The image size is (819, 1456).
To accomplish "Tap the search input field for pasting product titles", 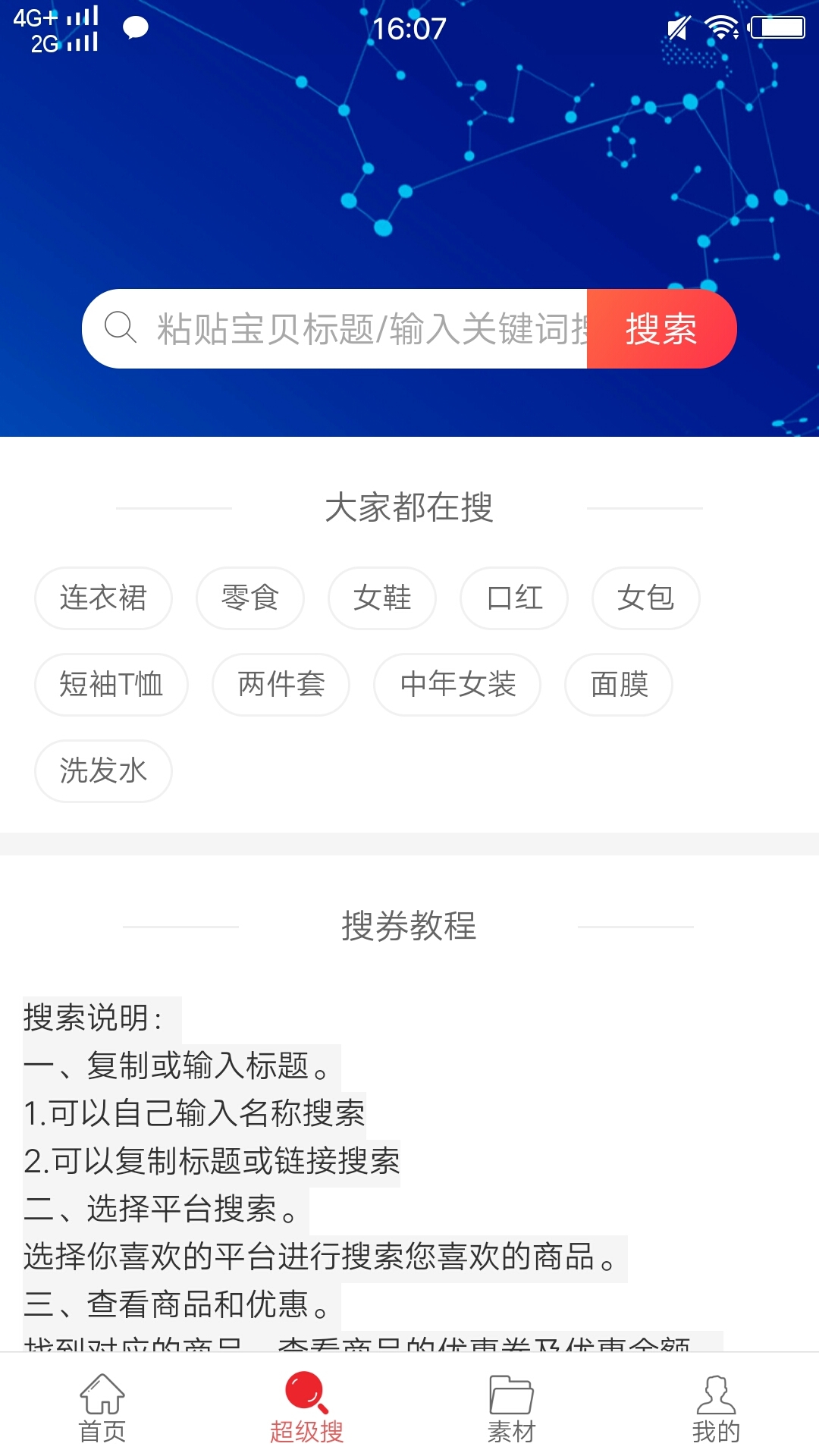I will click(334, 328).
